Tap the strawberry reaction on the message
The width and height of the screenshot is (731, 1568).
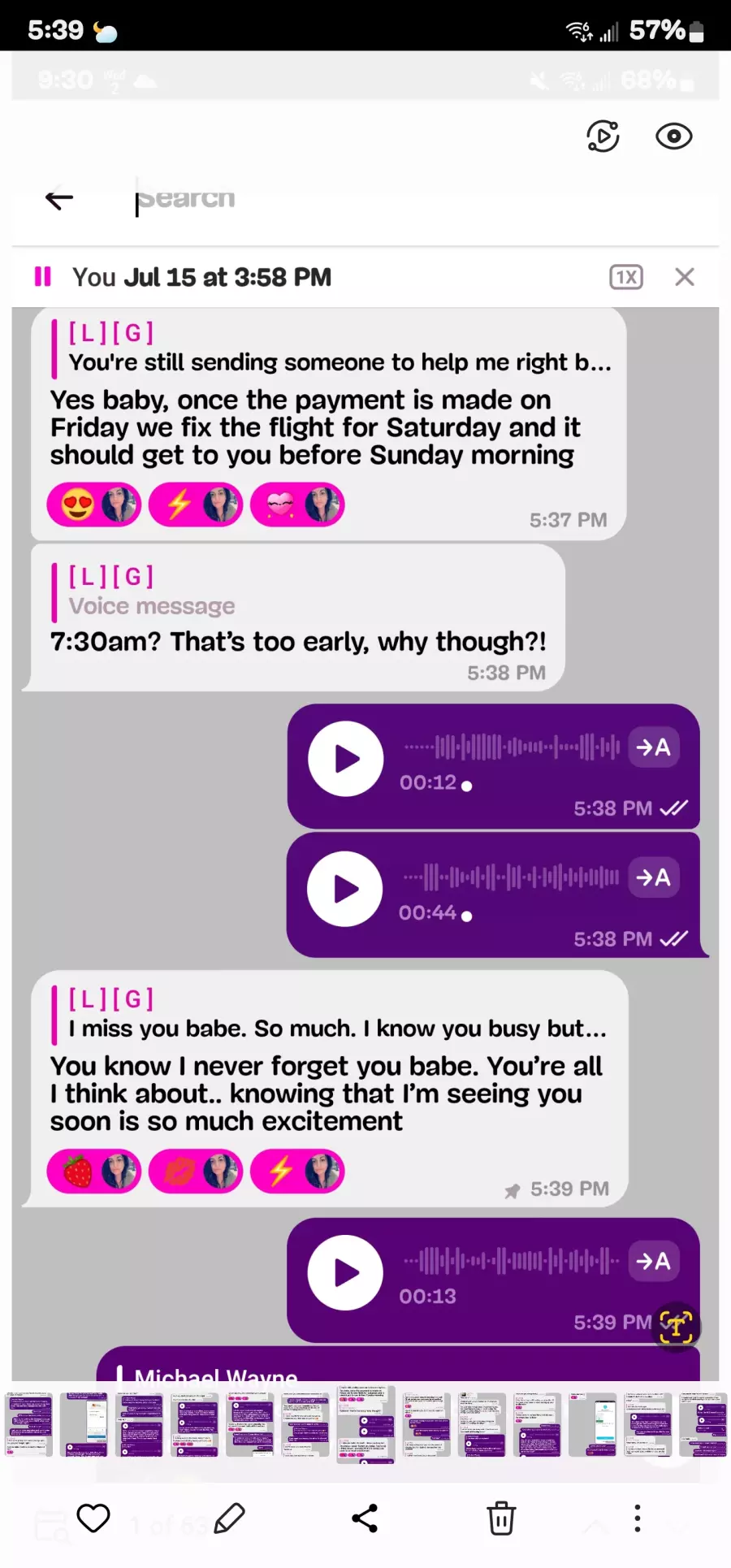[94, 1172]
